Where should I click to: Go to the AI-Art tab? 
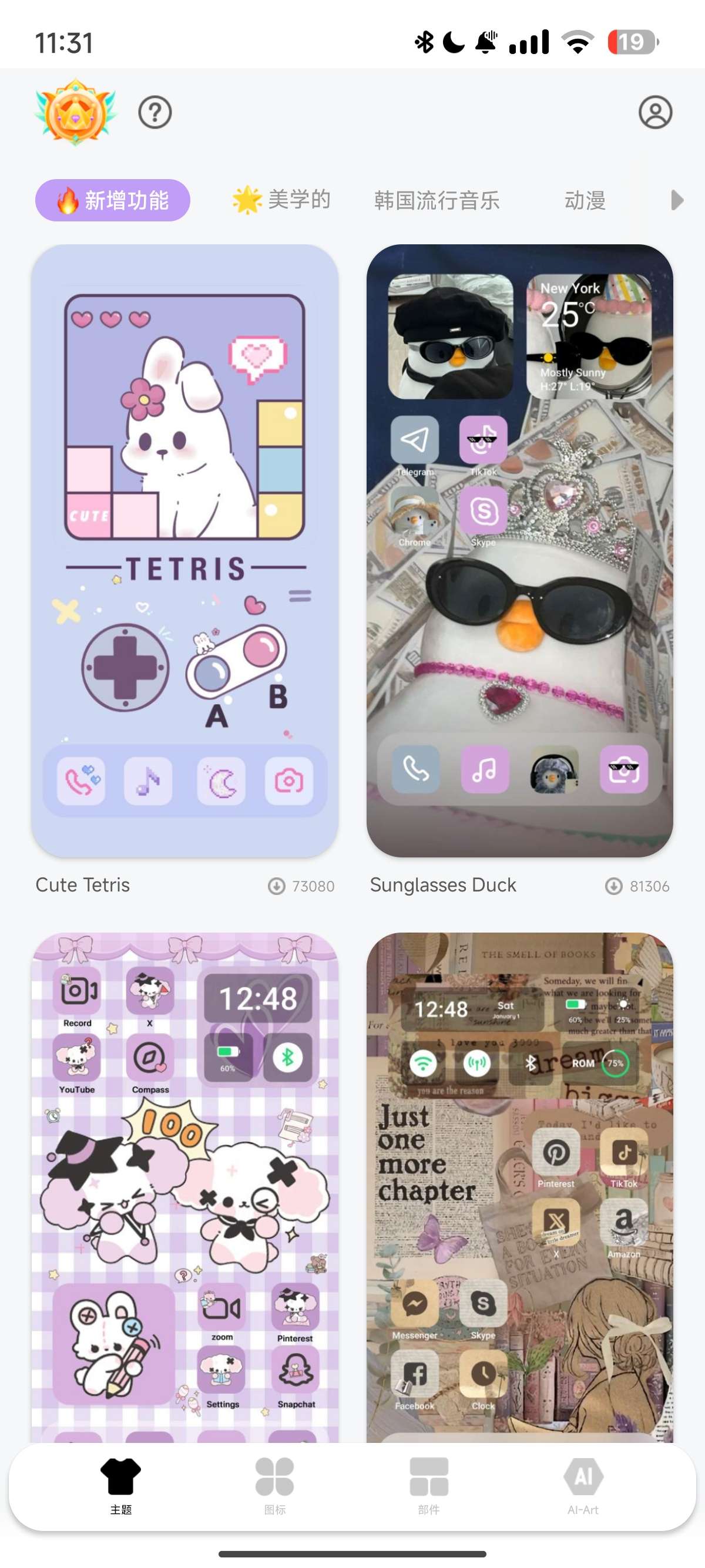pos(583,1484)
